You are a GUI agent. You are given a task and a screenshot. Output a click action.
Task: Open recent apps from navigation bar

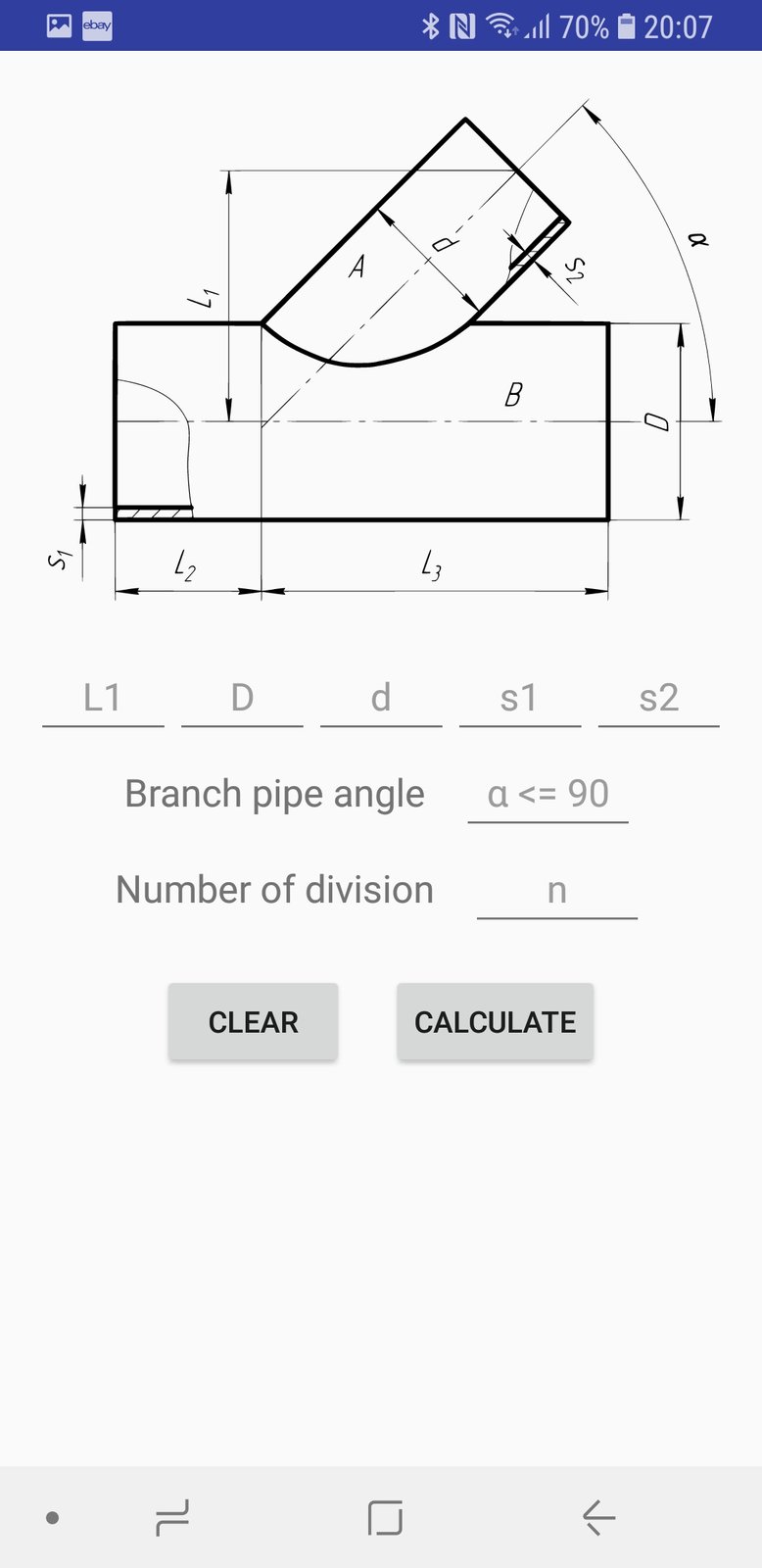172,1518
